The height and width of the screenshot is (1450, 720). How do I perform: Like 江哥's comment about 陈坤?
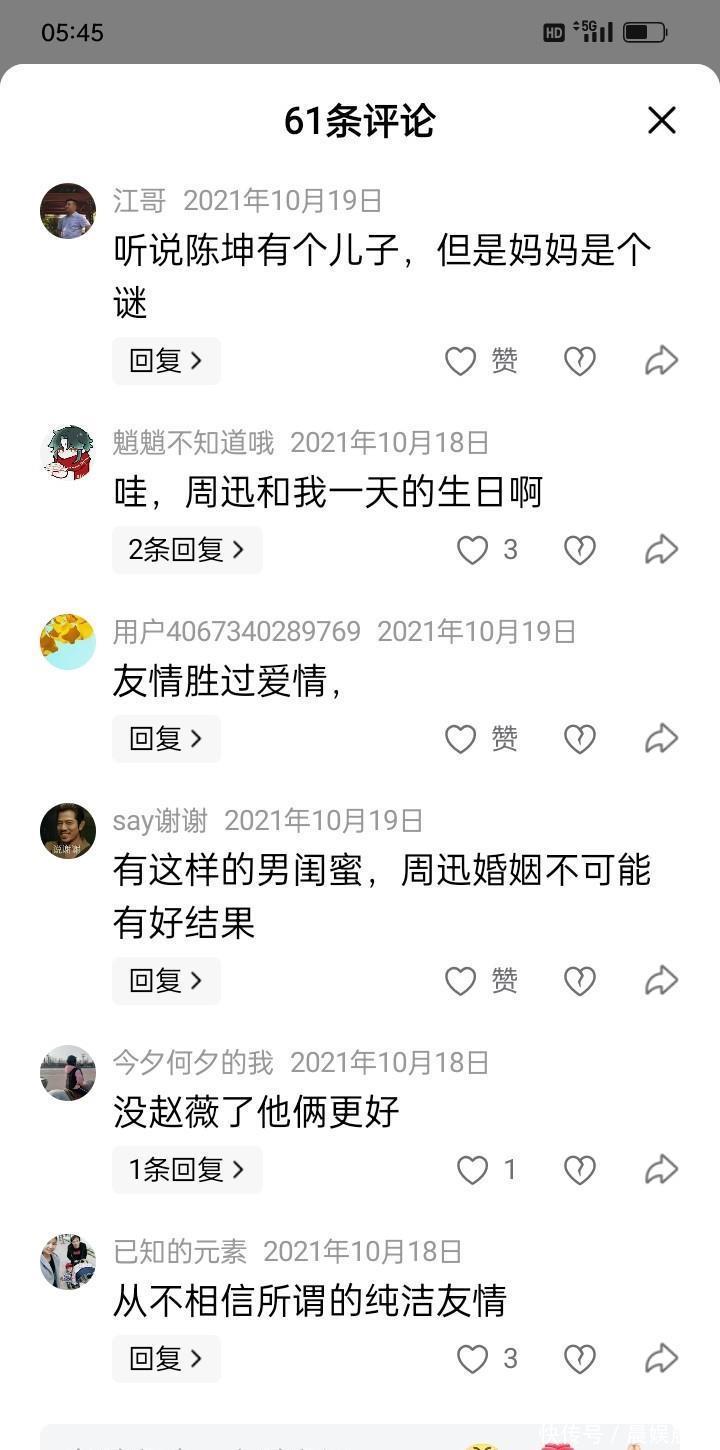click(x=461, y=361)
